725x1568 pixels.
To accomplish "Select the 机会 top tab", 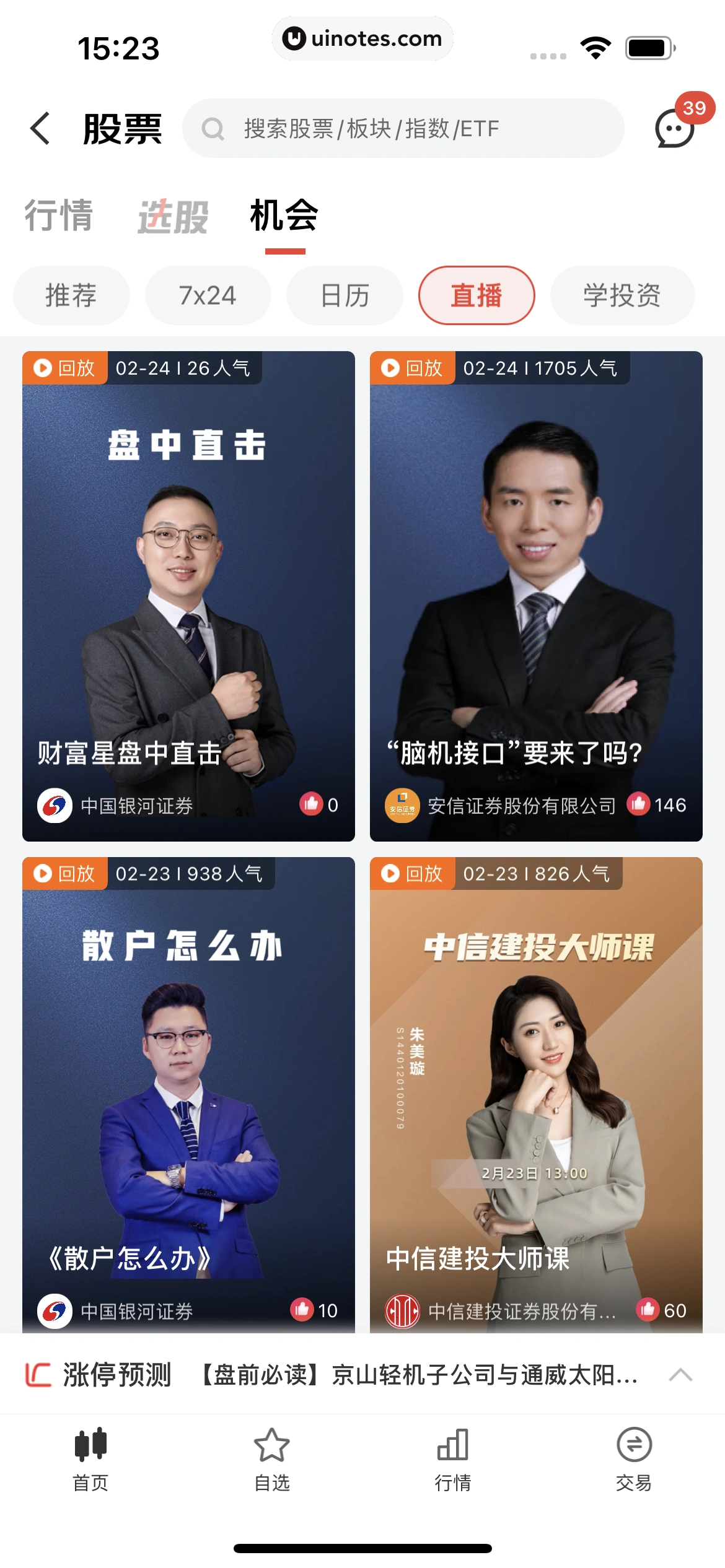I will point(284,217).
